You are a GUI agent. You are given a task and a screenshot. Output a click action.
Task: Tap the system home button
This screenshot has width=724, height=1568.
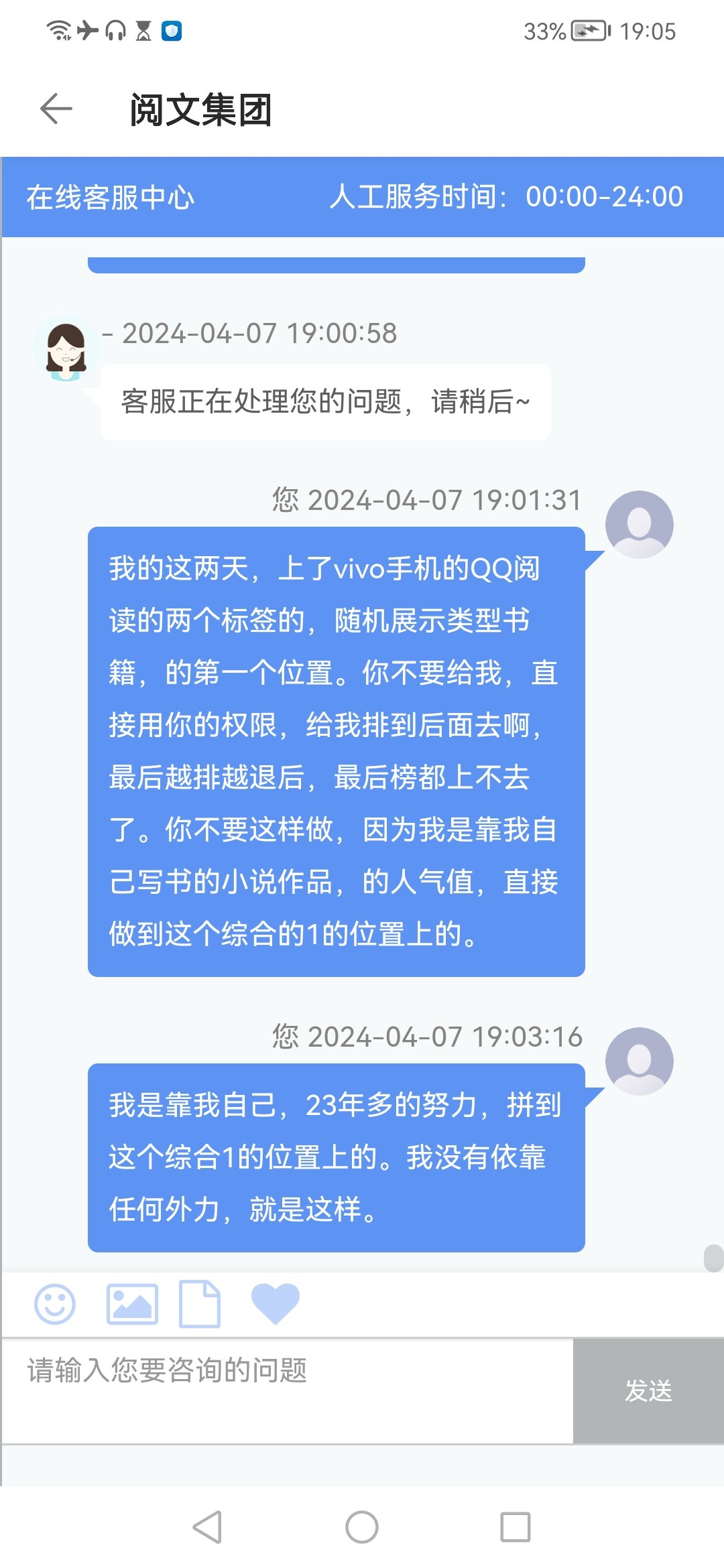[x=362, y=1527]
